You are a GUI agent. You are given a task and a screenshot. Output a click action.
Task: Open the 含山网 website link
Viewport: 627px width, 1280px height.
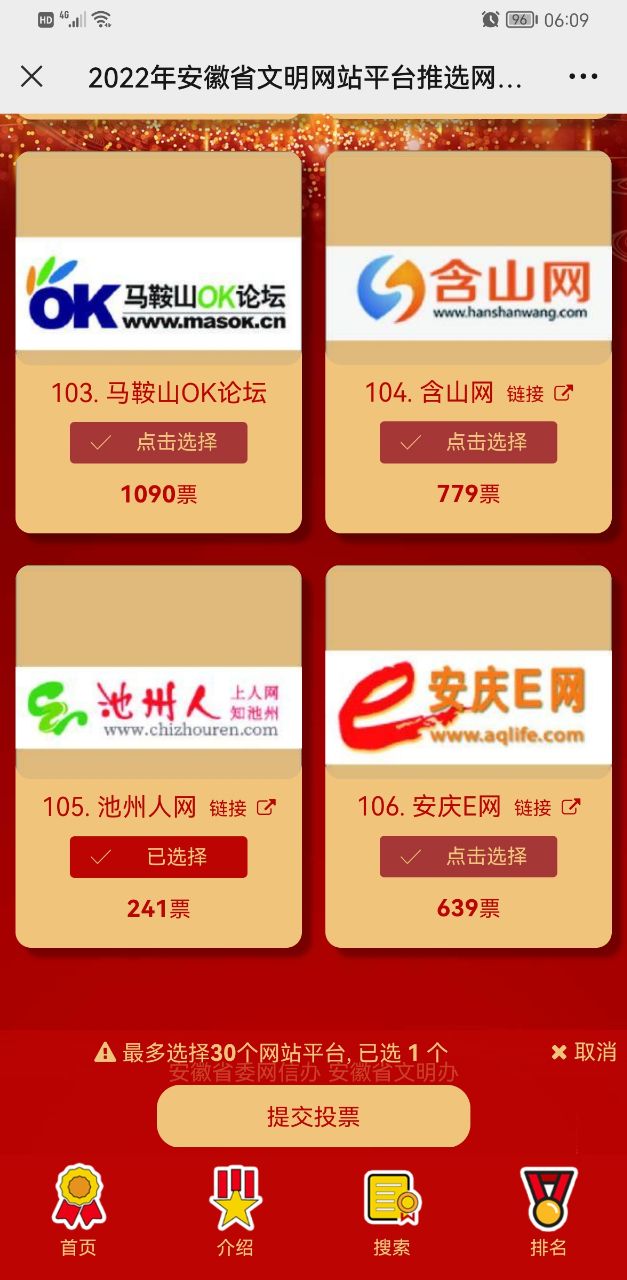point(540,394)
